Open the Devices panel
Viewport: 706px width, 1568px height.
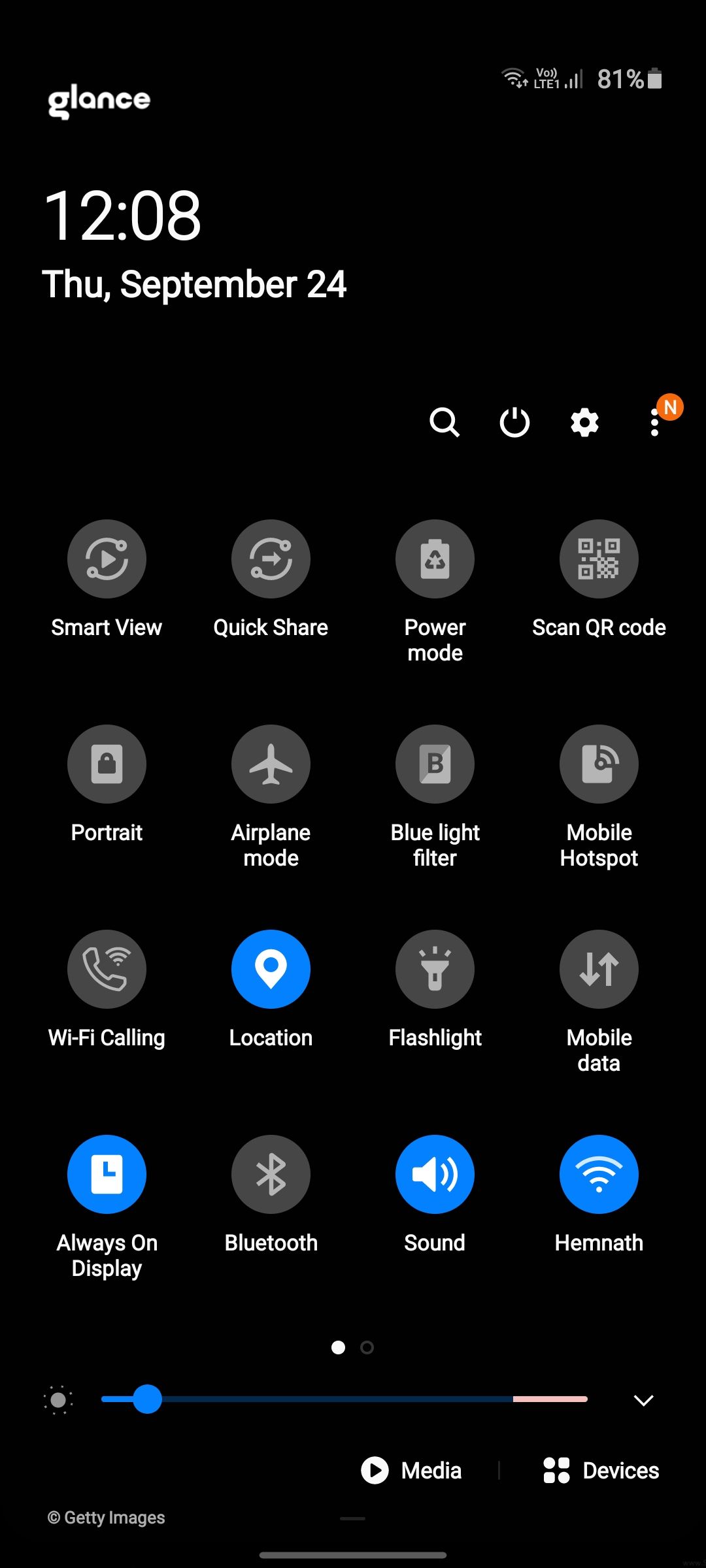coord(601,1471)
